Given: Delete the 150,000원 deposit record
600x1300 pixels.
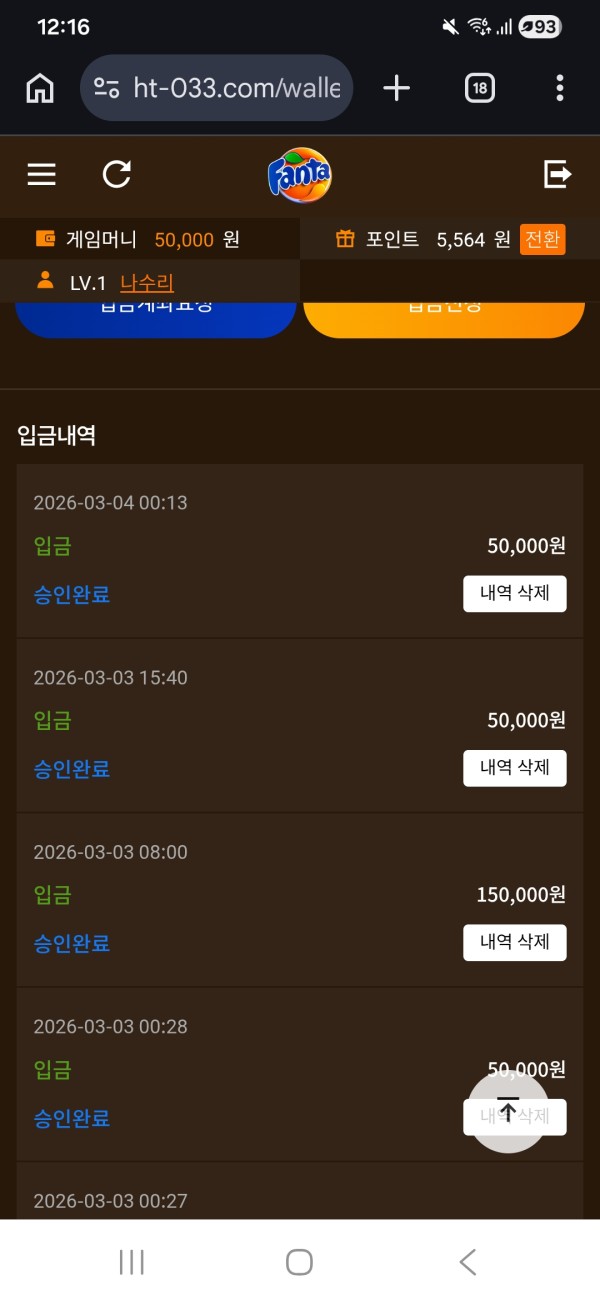Looking at the screenshot, I should 514,942.
